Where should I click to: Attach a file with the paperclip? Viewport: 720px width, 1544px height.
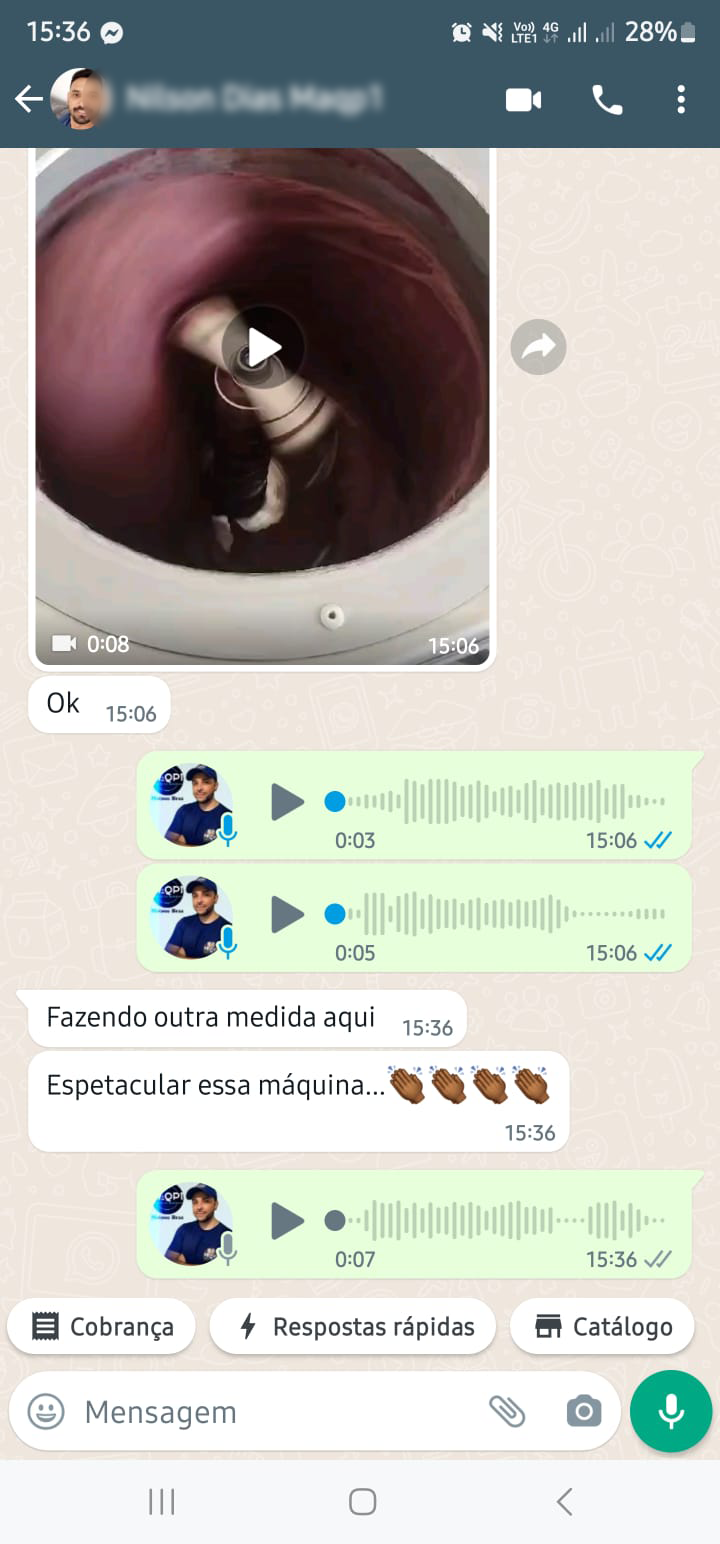[x=507, y=1412]
